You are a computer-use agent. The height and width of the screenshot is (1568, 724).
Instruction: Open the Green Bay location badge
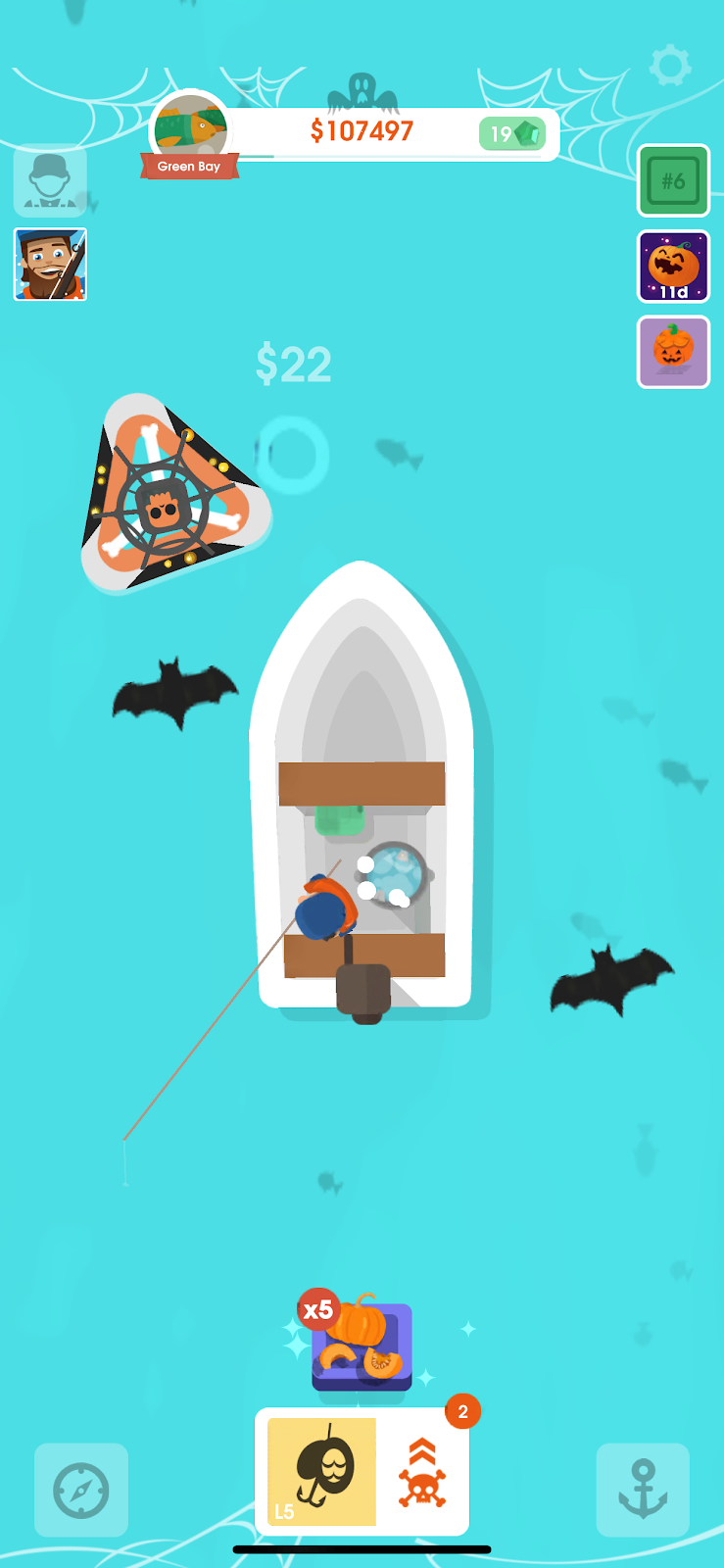point(190,135)
